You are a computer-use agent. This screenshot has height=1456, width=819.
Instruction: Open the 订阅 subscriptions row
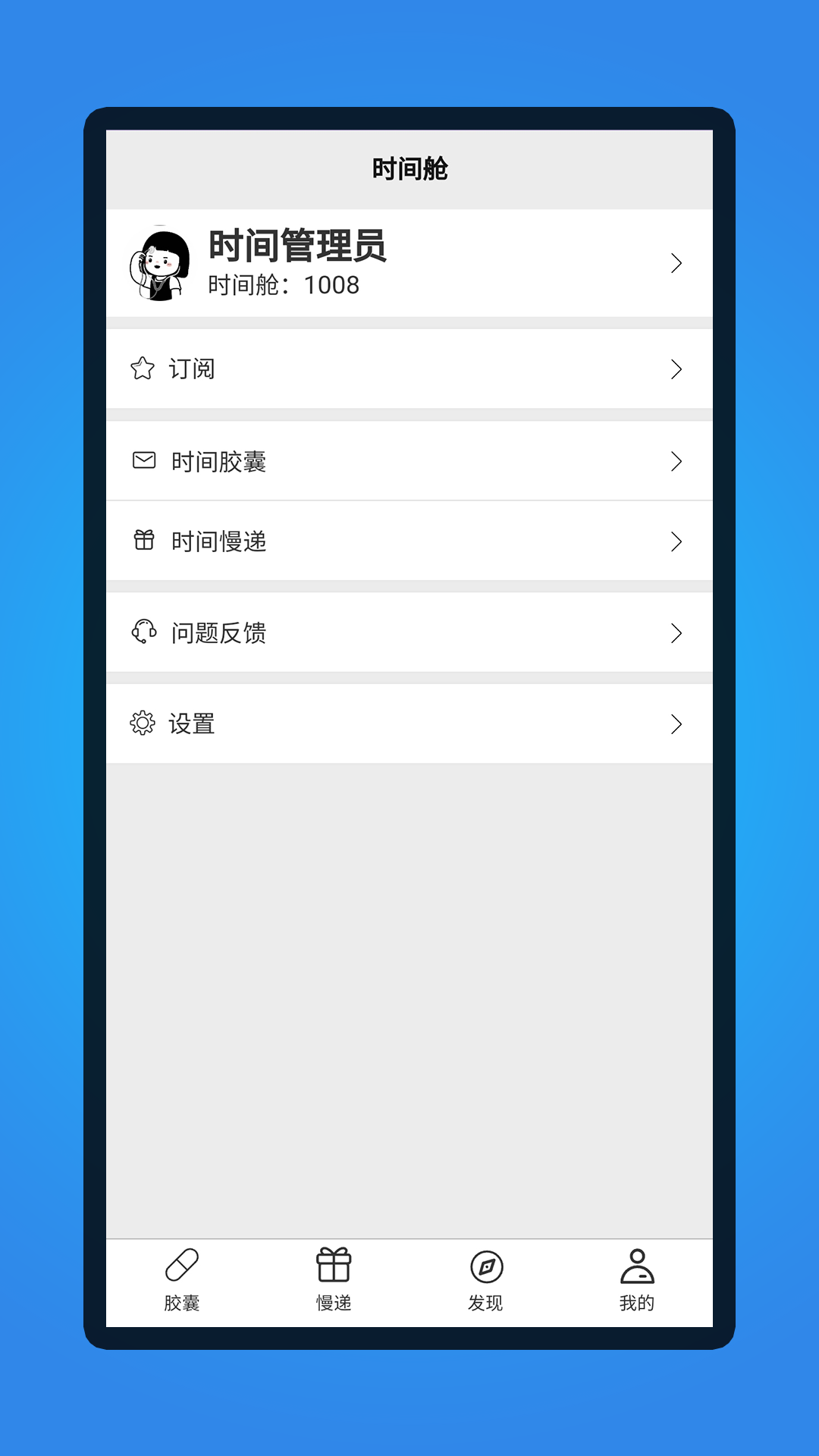(x=409, y=369)
